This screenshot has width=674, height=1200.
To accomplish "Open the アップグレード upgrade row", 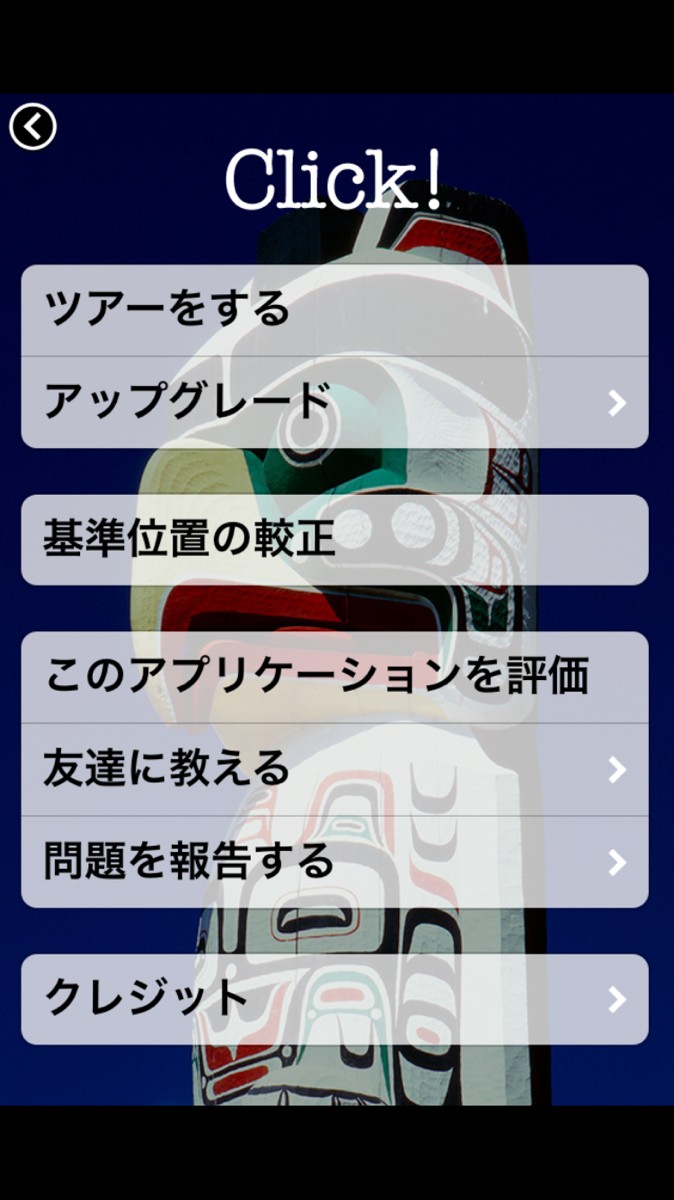I will (x=335, y=402).
